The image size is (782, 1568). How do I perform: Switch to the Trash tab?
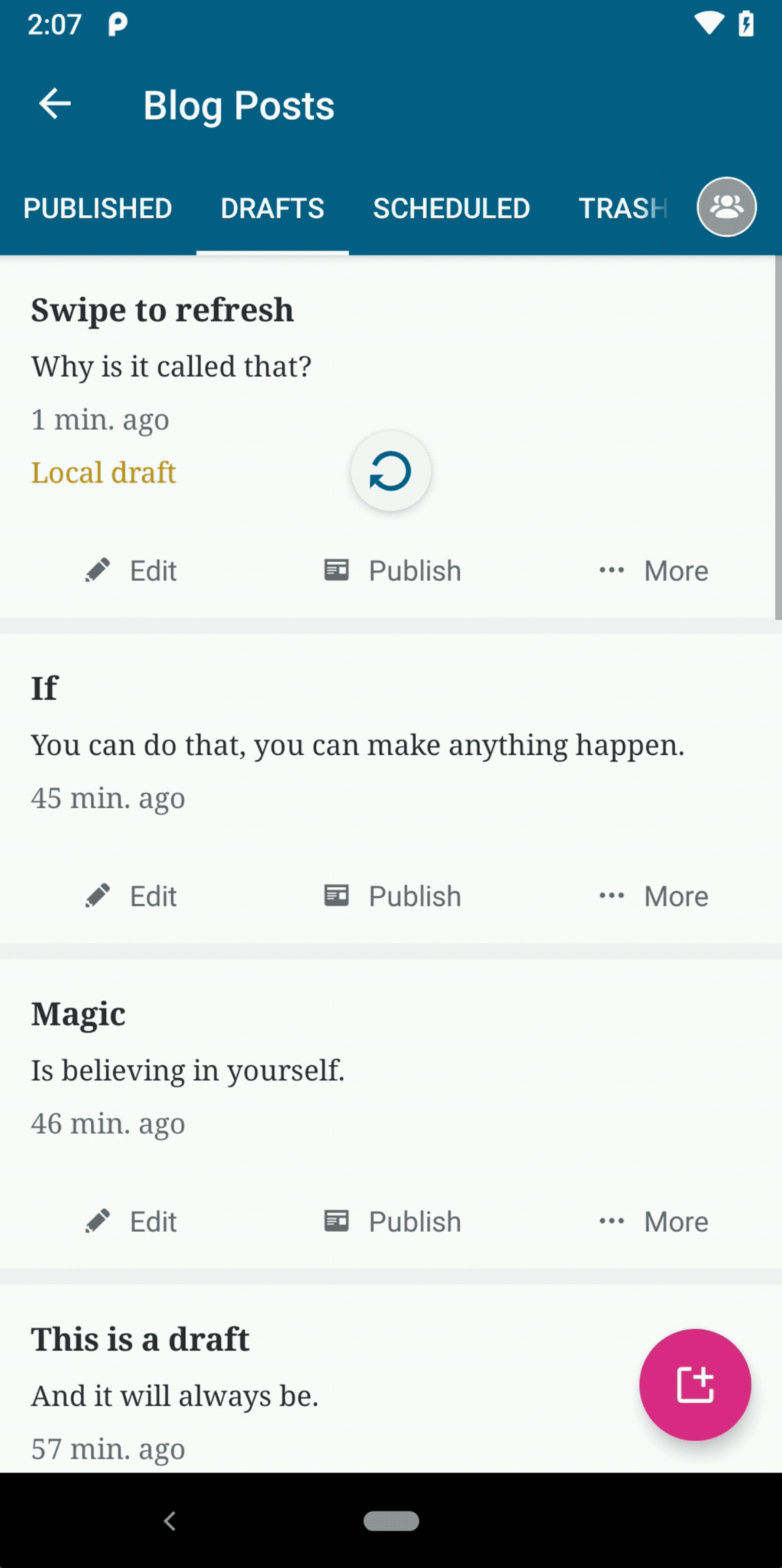click(x=621, y=208)
